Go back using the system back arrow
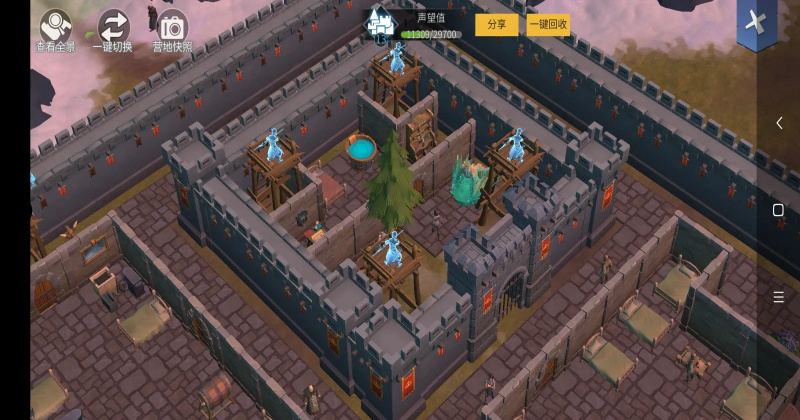The height and width of the screenshot is (420, 800). [779, 122]
